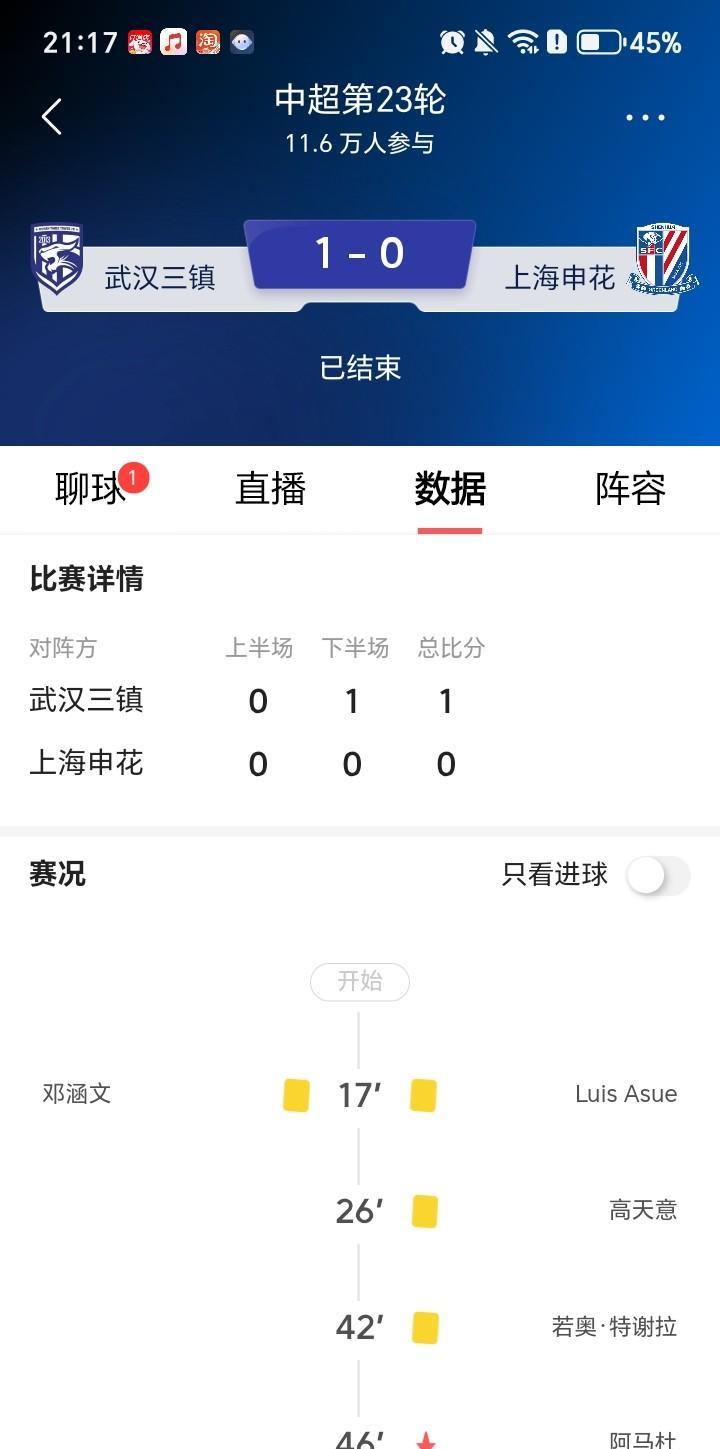
Task: Open the three-dot overflow menu
Action: 645,118
